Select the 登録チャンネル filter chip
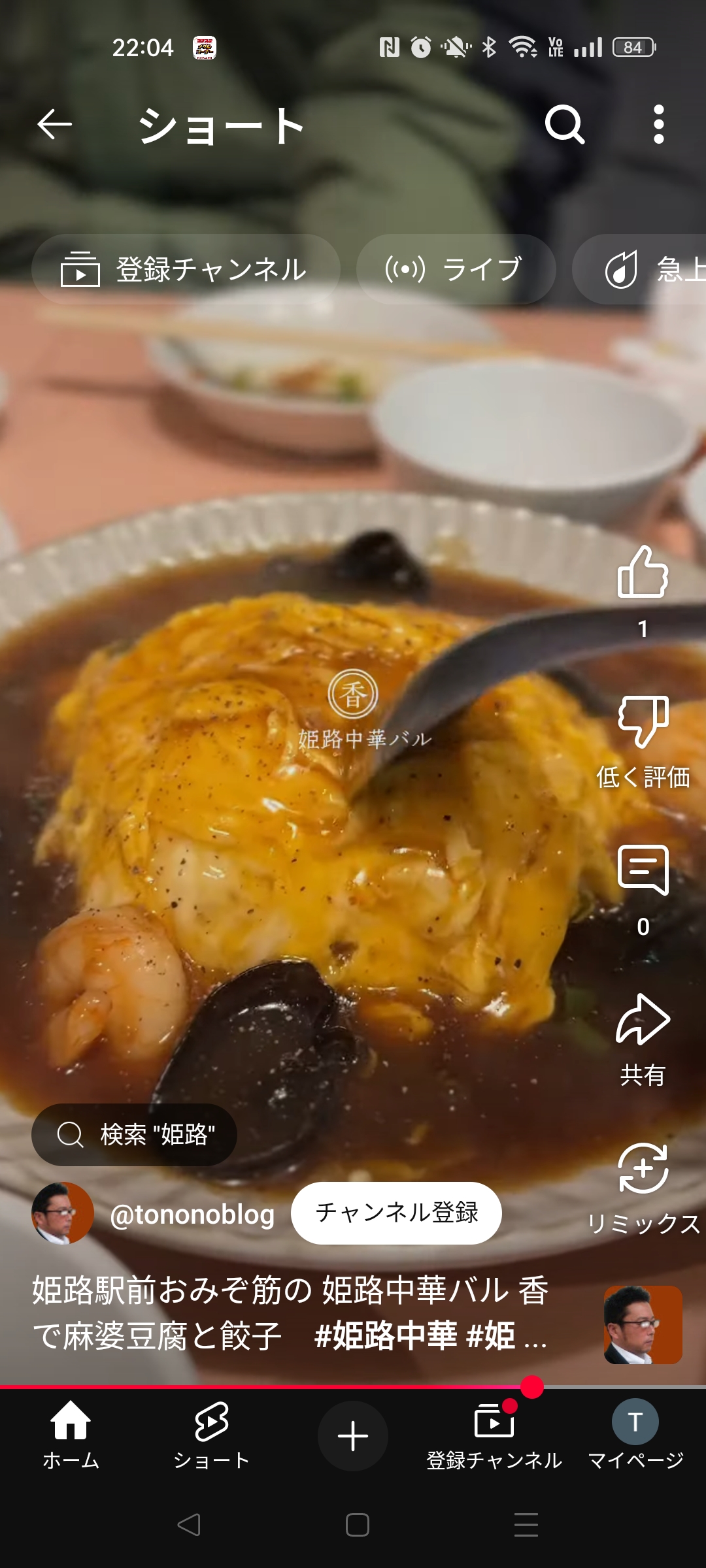Viewport: 706px width, 1568px height. click(186, 269)
